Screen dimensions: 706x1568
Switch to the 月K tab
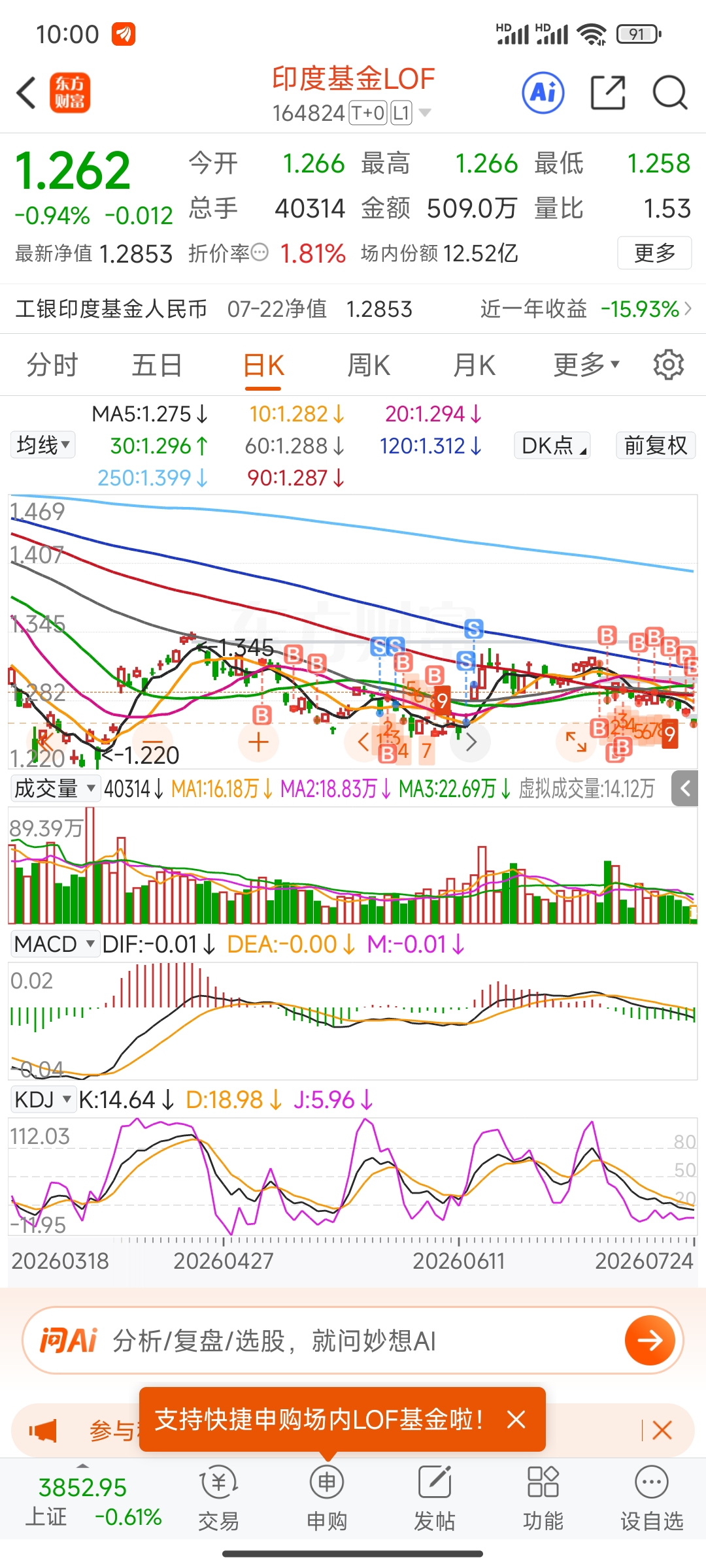(475, 365)
